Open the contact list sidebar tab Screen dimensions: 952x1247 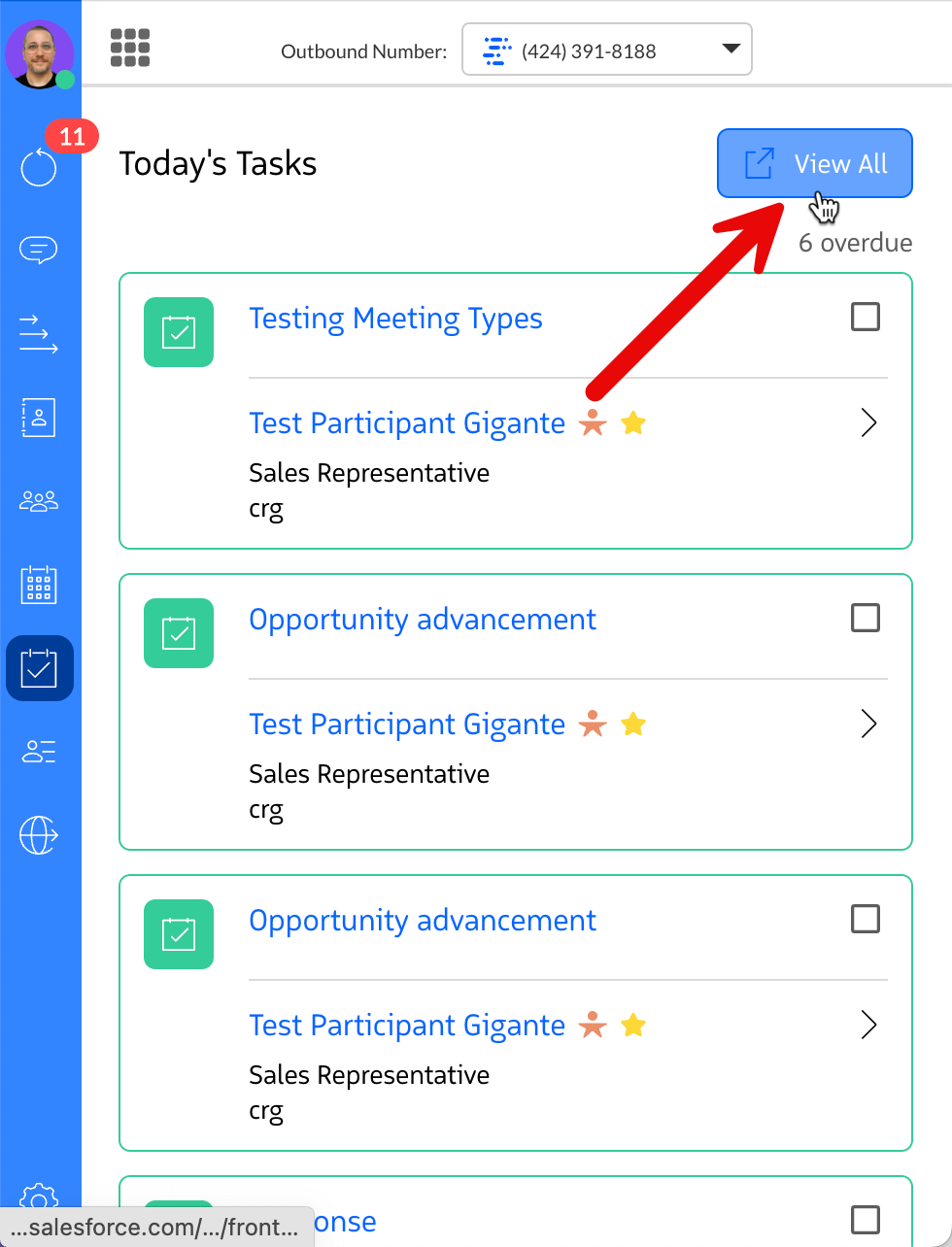[x=39, y=752]
